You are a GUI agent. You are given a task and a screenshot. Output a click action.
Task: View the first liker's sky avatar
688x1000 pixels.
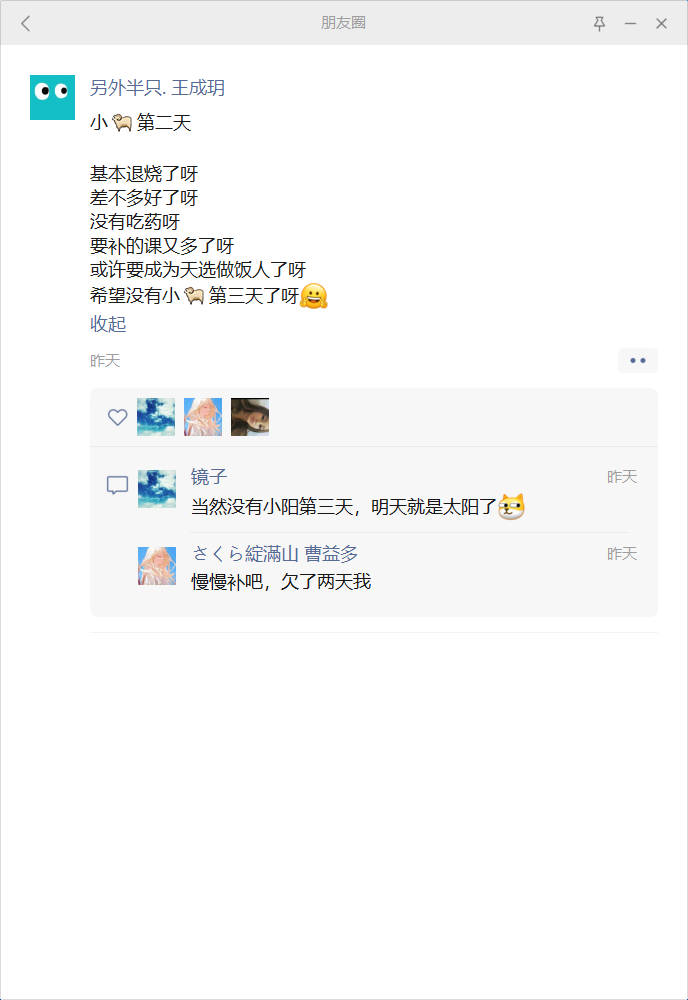(156, 417)
